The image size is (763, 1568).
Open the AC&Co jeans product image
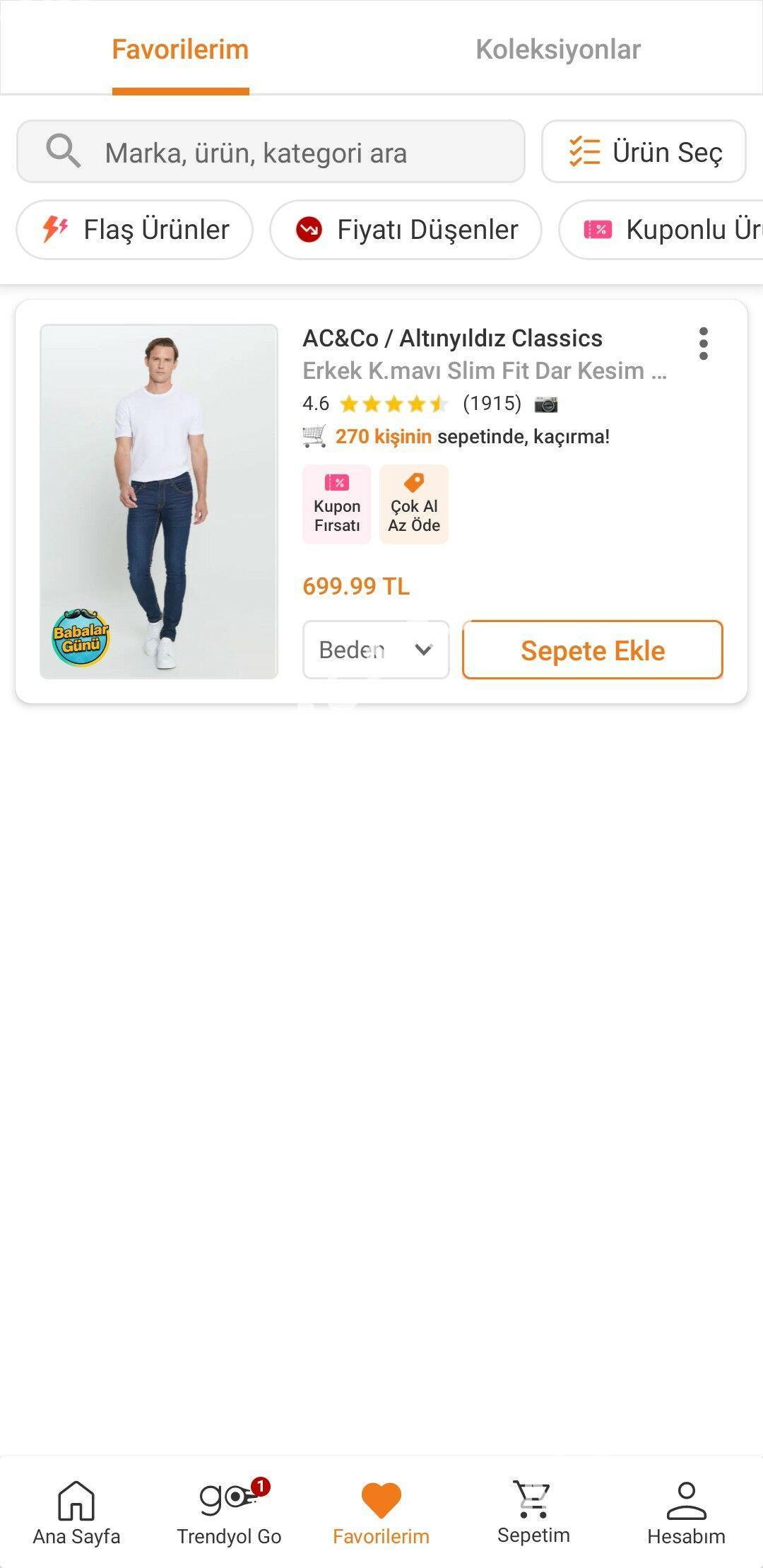159,501
